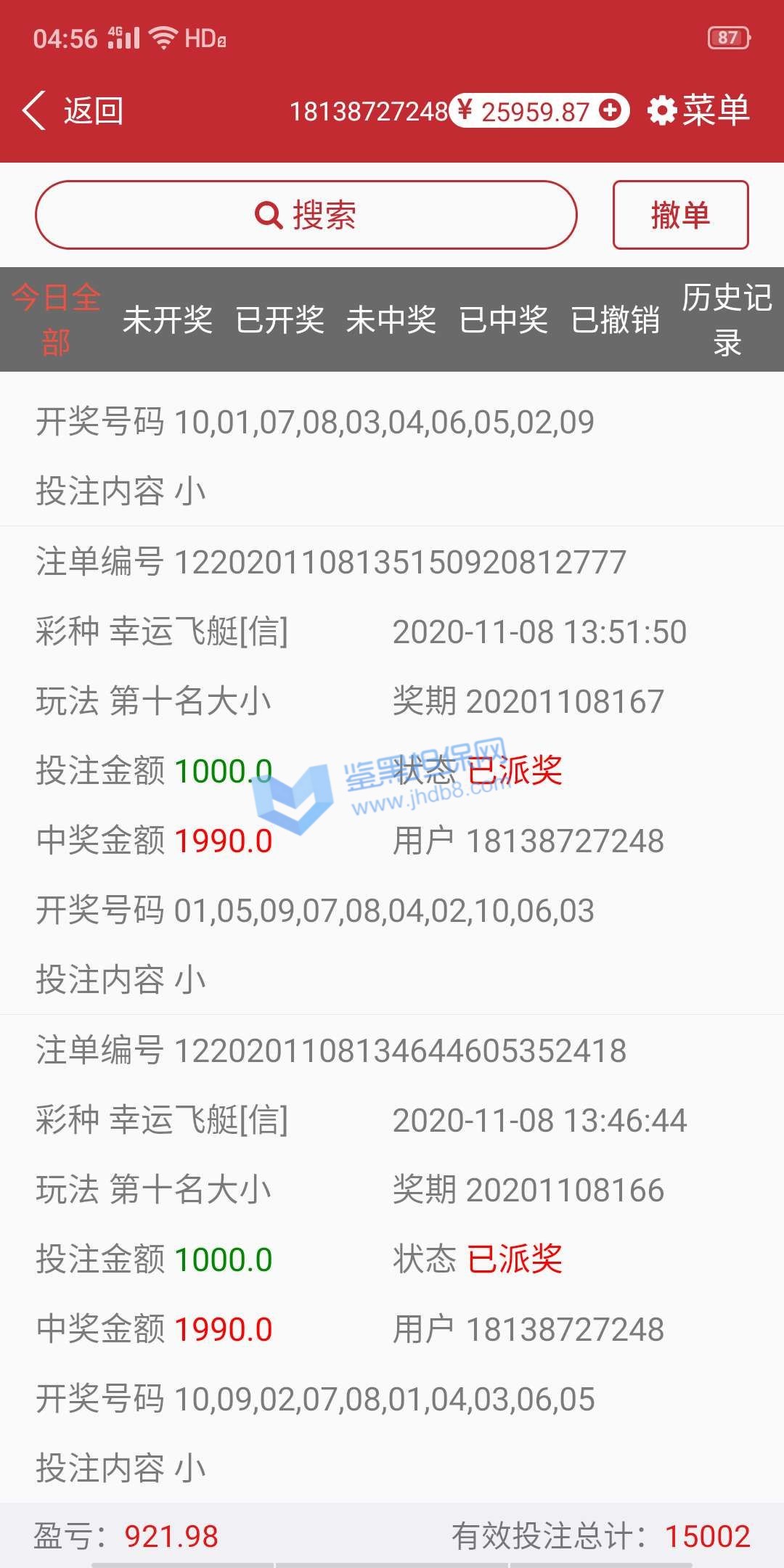The height and width of the screenshot is (1568, 784).
Task: Go back via 返回 arrow
Action: click(71, 111)
